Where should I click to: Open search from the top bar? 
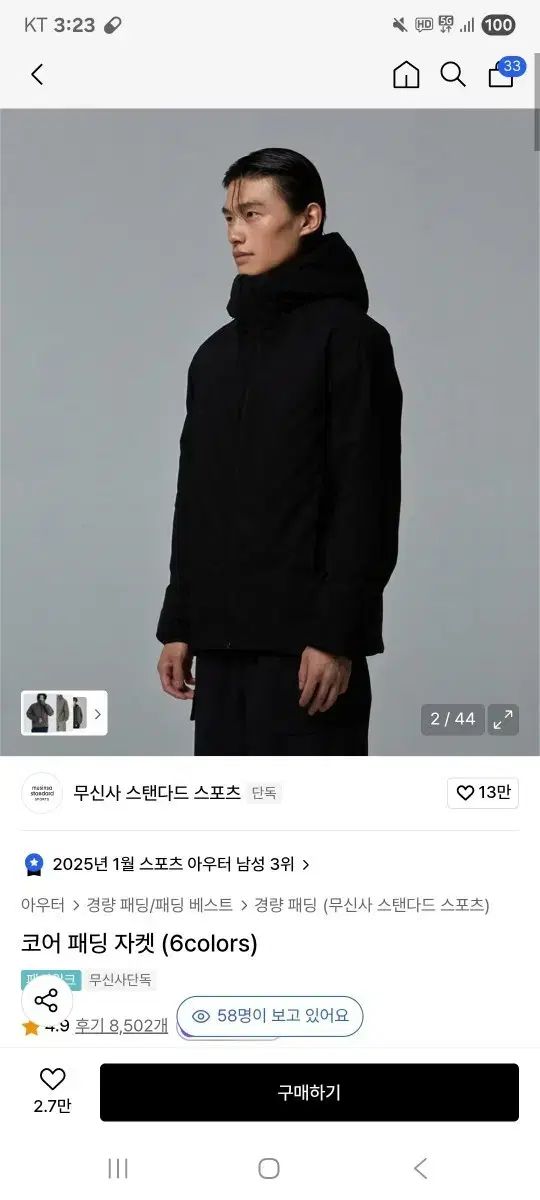tap(453, 74)
